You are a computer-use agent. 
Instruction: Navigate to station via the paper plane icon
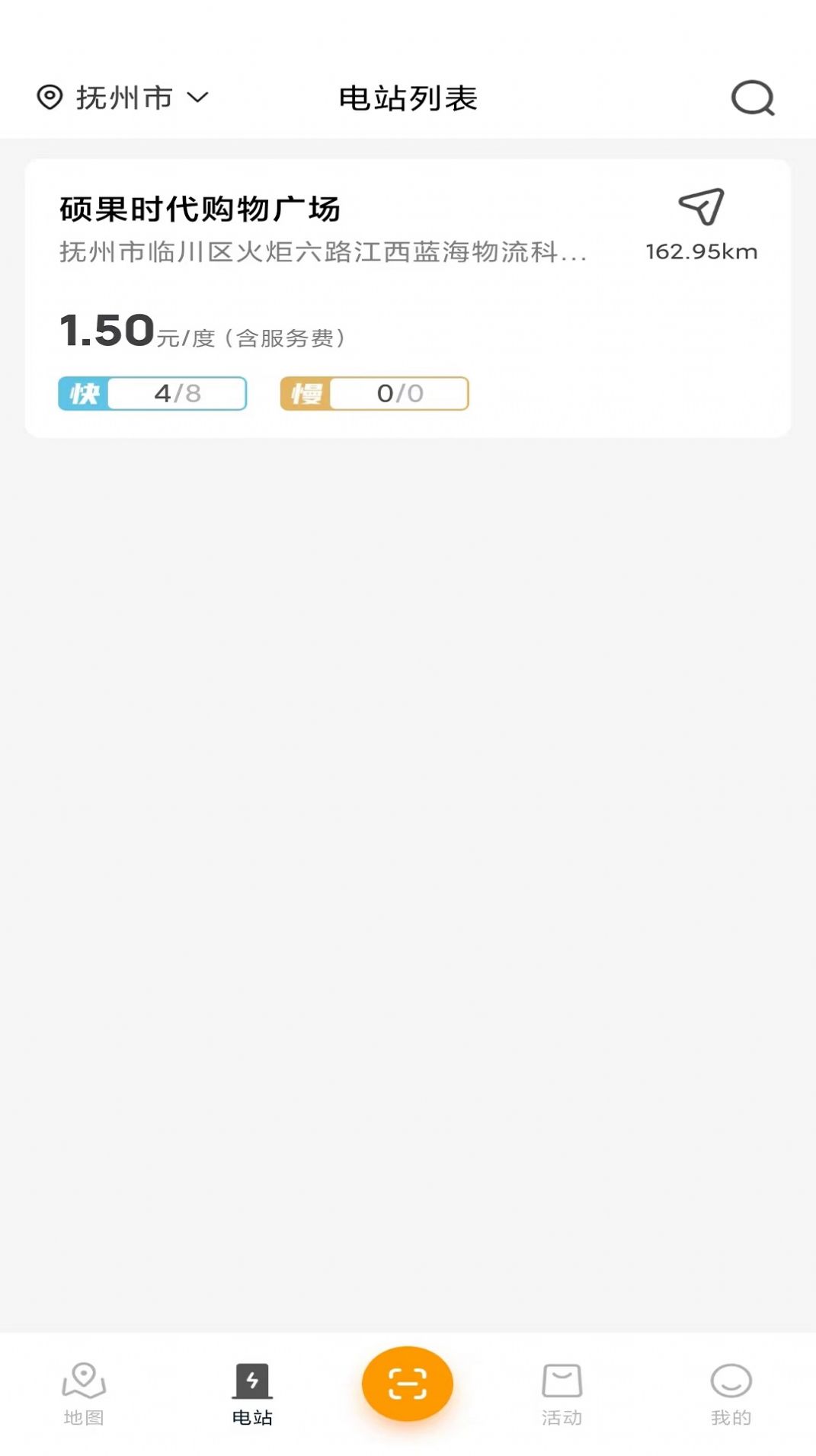701,207
